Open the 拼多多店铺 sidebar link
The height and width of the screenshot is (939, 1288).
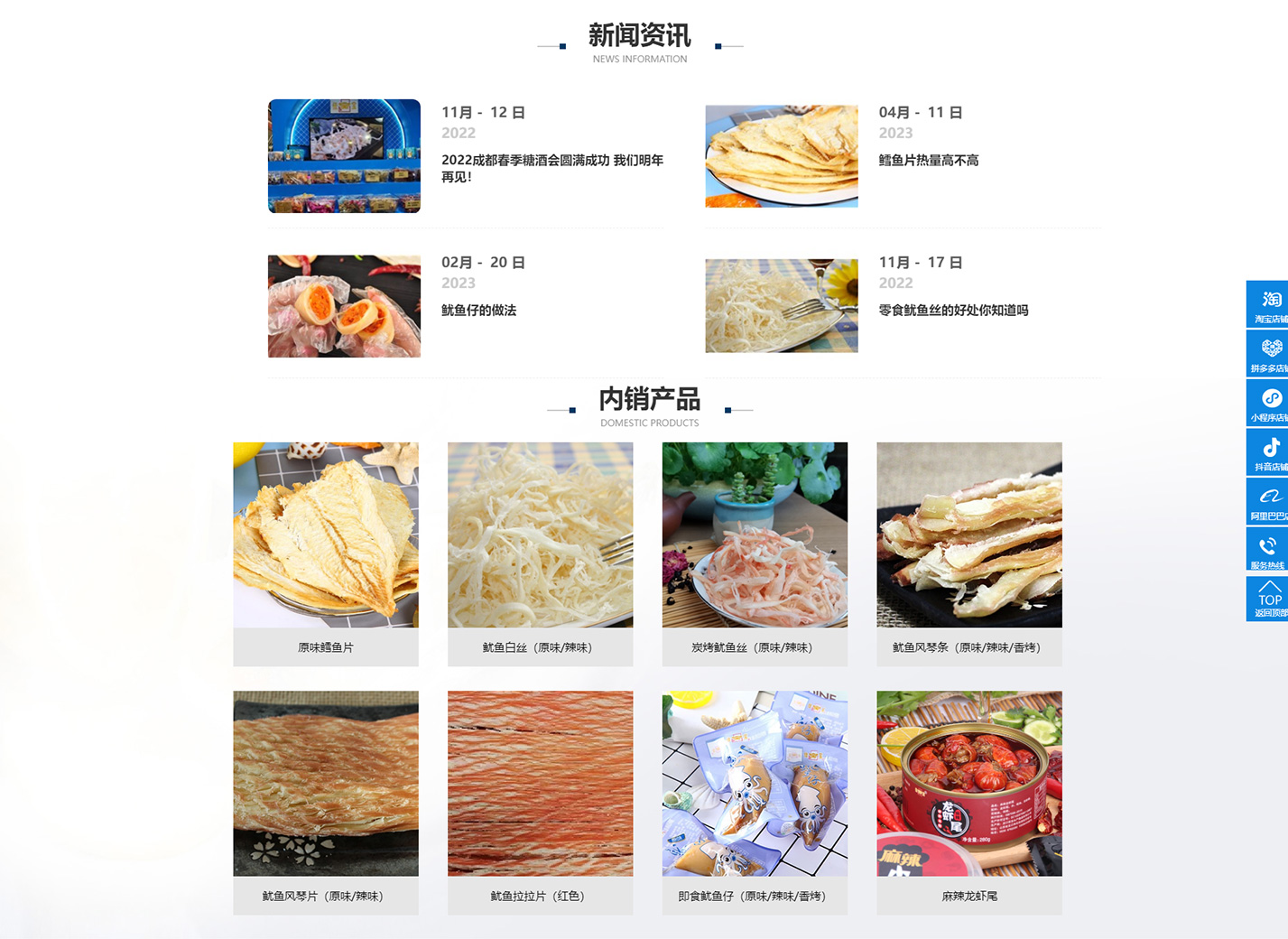tap(1268, 354)
